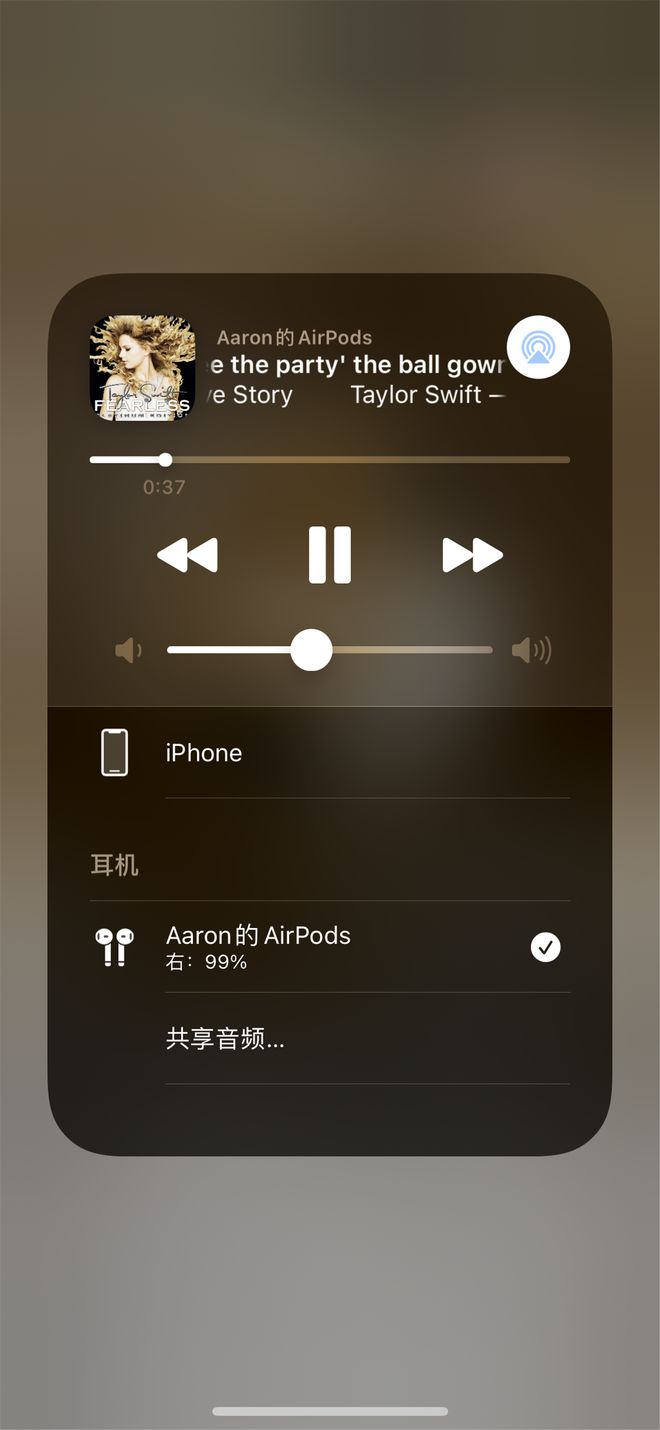Screen dimensions: 660x1430
Task: Open the Fearless album artwork
Action: pyautogui.click(x=142, y=367)
